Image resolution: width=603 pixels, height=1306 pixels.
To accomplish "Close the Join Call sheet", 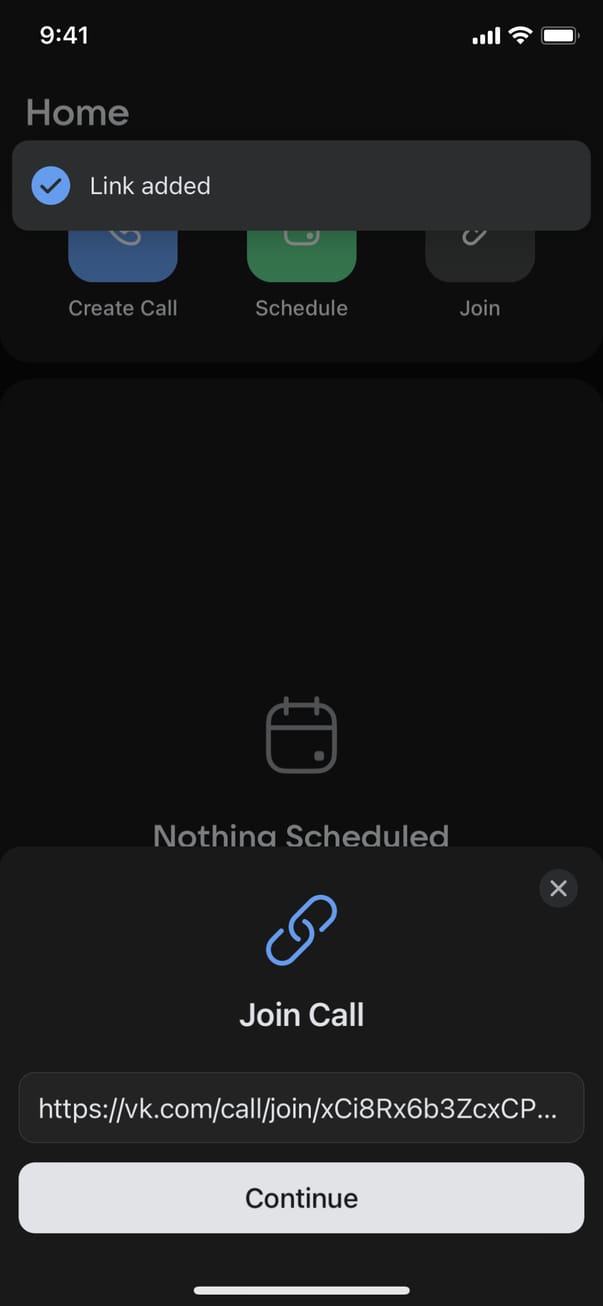I will pyautogui.click(x=558, y=888).
